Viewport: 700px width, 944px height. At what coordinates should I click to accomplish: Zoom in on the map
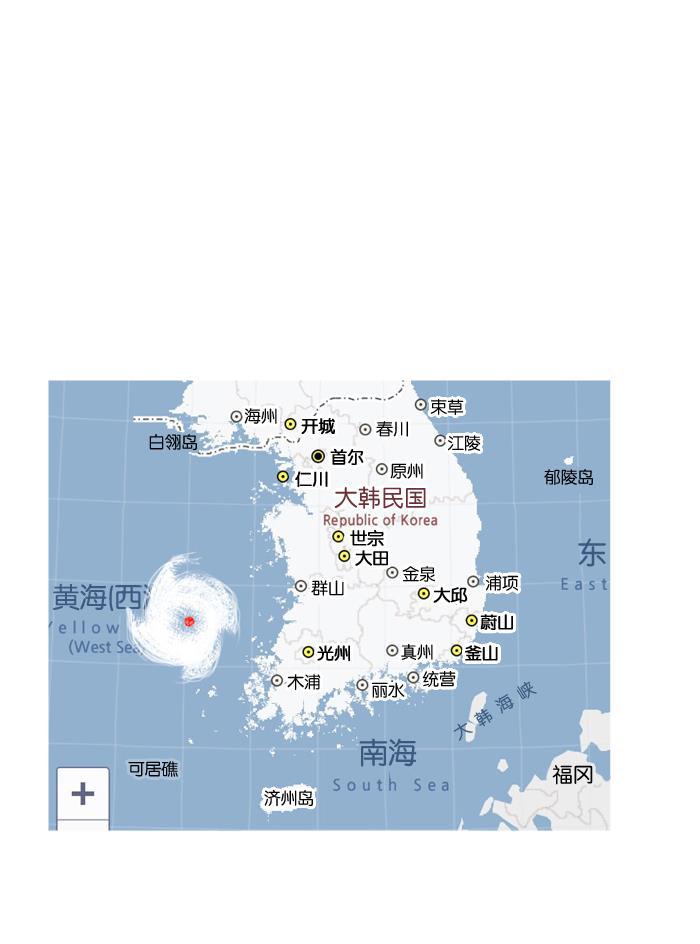83,794
